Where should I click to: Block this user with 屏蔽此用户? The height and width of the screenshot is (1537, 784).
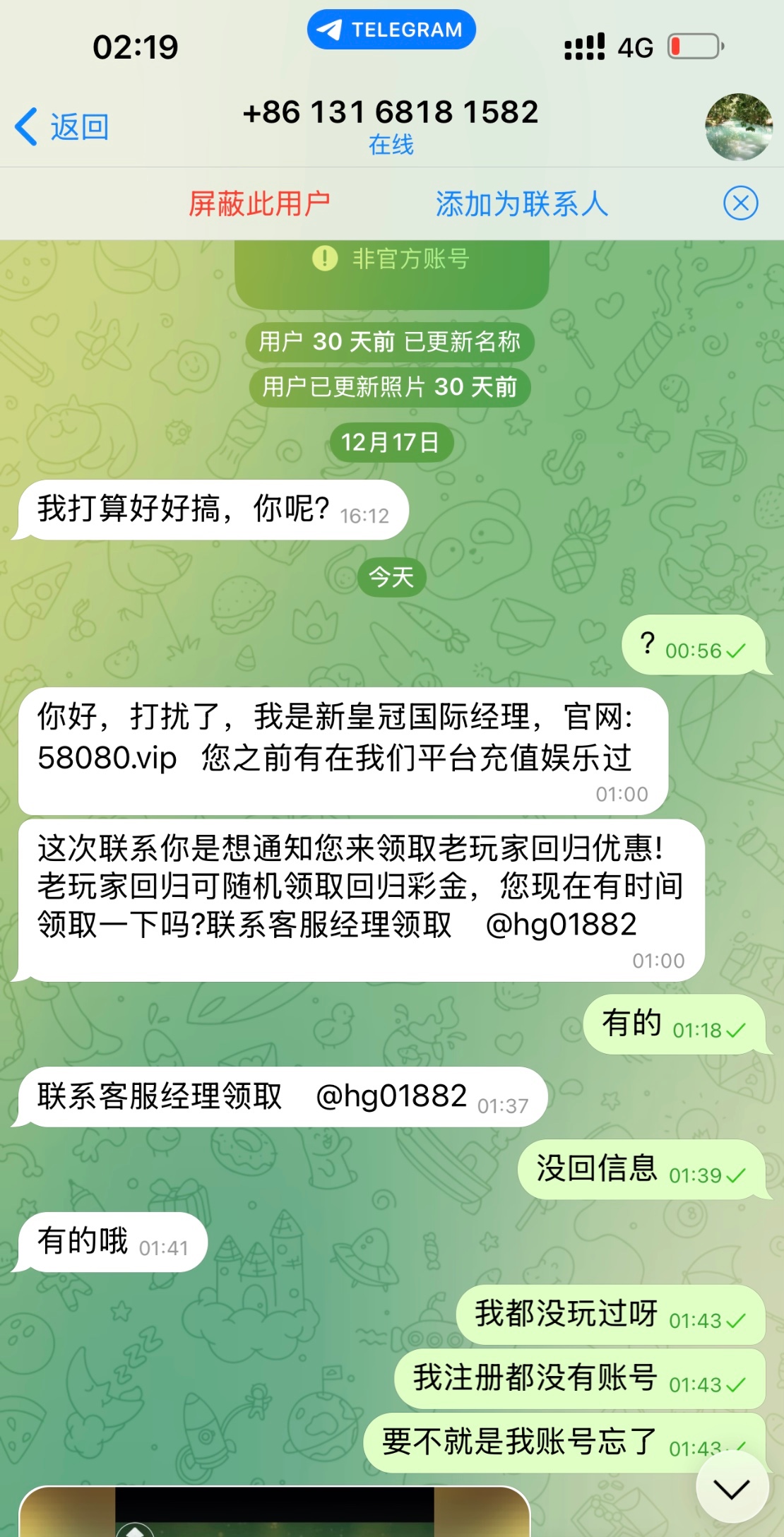pyautogui.click(x=259, y=204)
